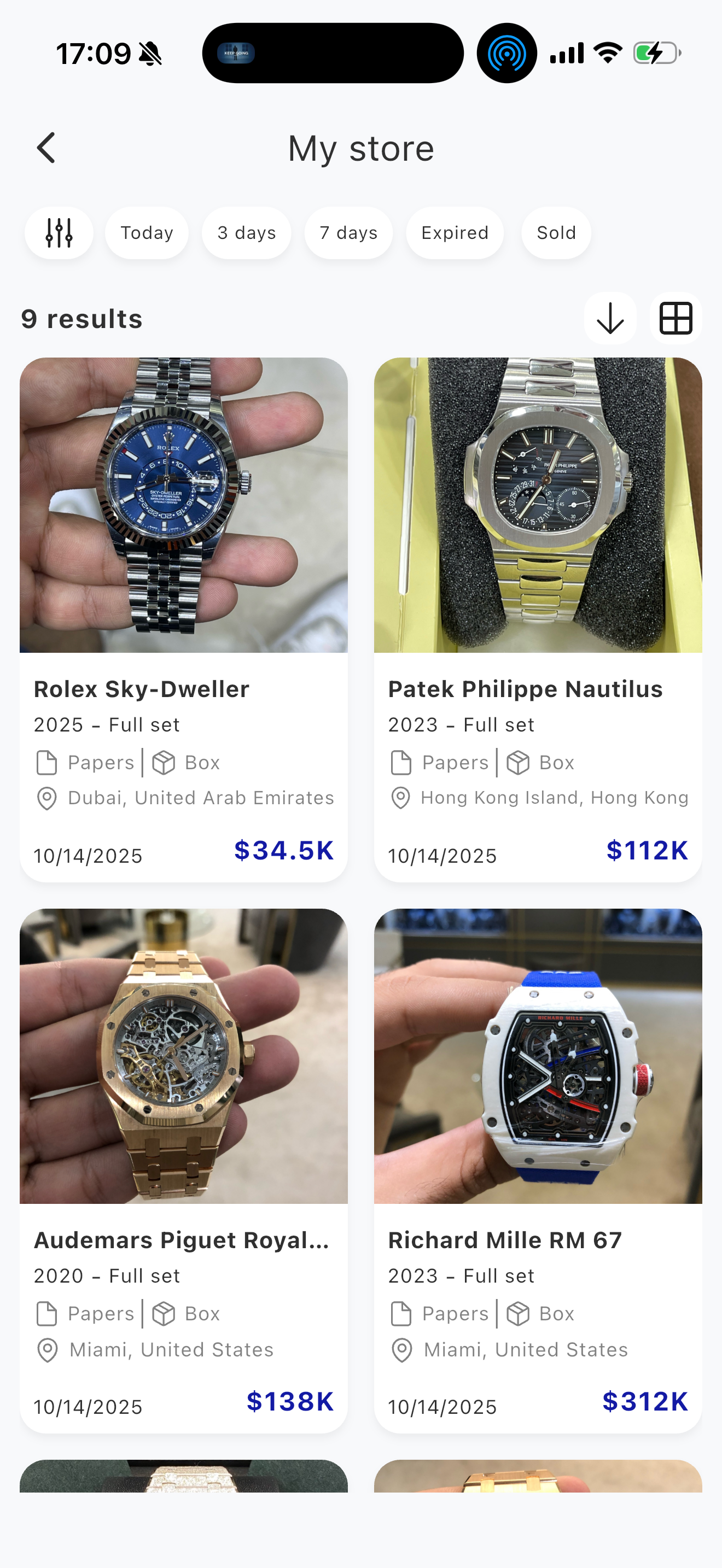Click the Box icon on Patek Philippe Nautilus listing
Viewport: 722px width, 1568px height.
tap(517, 762)
